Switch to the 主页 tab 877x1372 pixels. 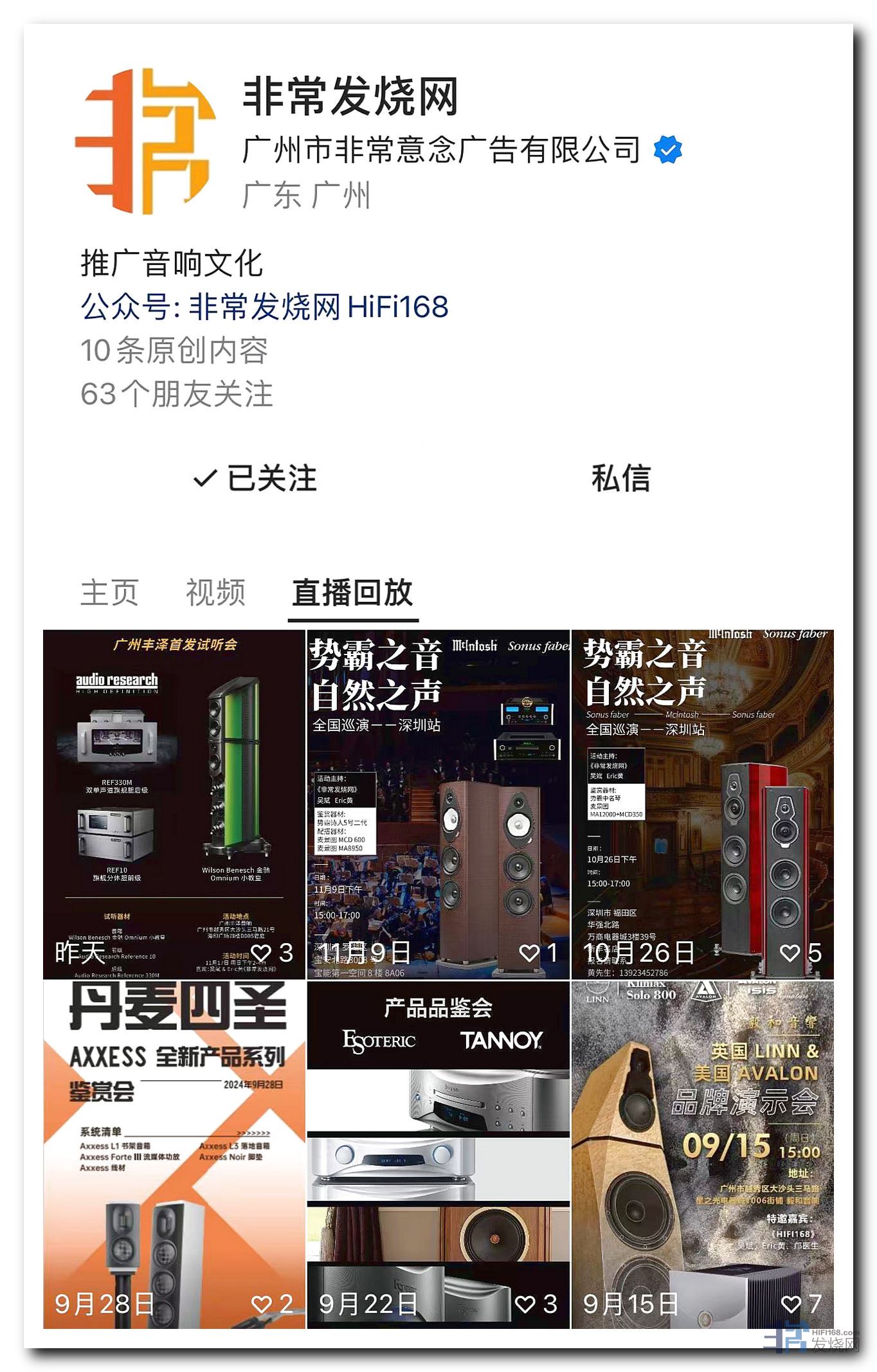click(109, 592)
